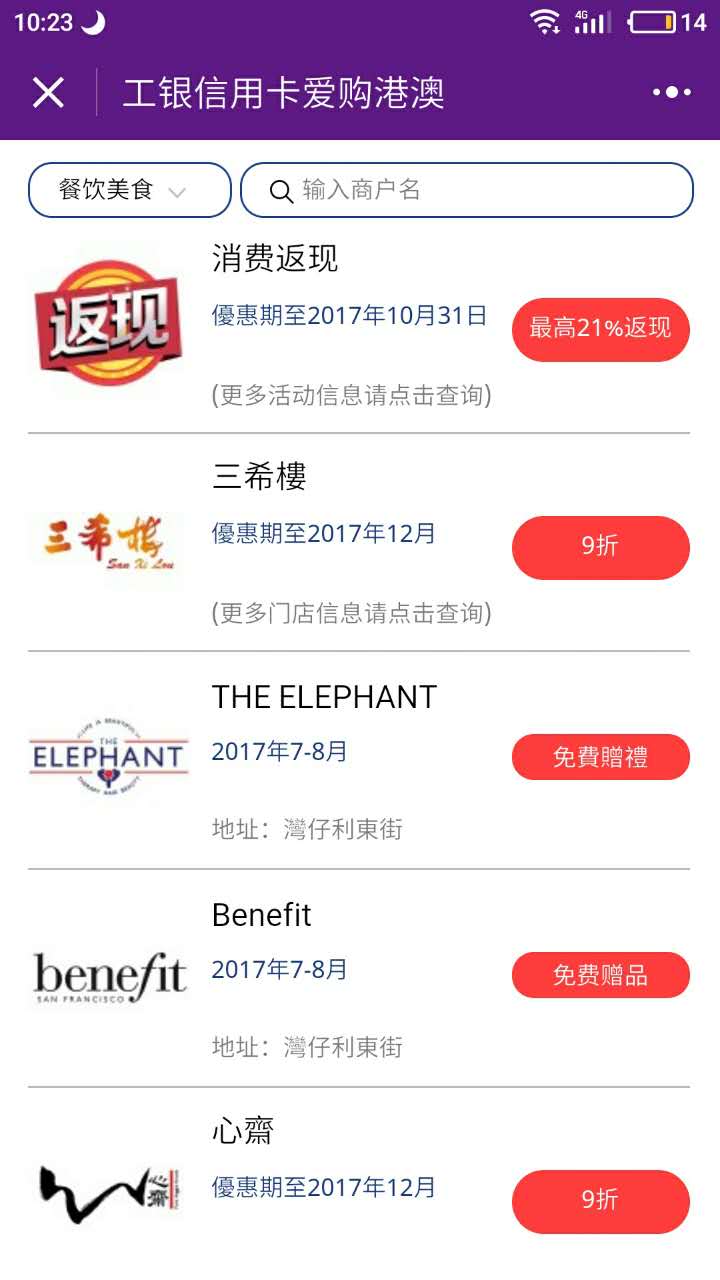Image resolution: width=720 pixels, height=1280 pixels.
Task: View the 三希樓 merchant details
Action: (x=259, y=477)
